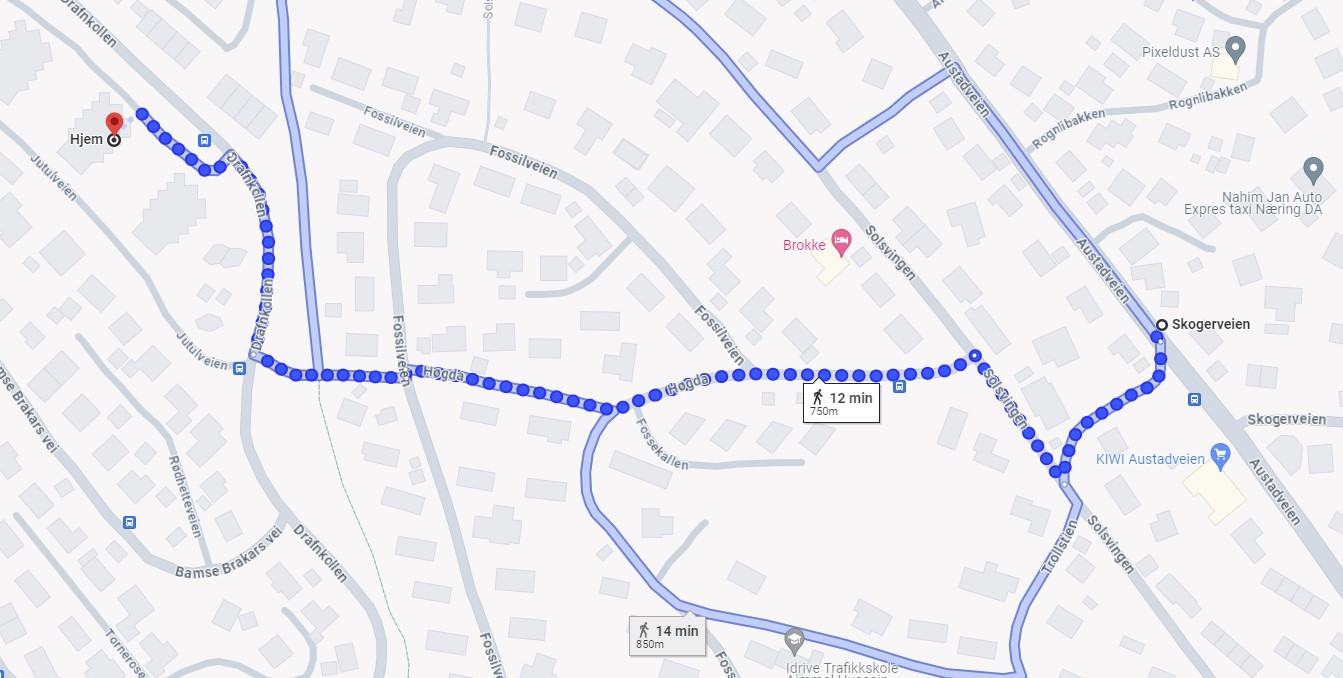
Task: Tap the red Hjem destination pin
Action: [x=114, y=125]
